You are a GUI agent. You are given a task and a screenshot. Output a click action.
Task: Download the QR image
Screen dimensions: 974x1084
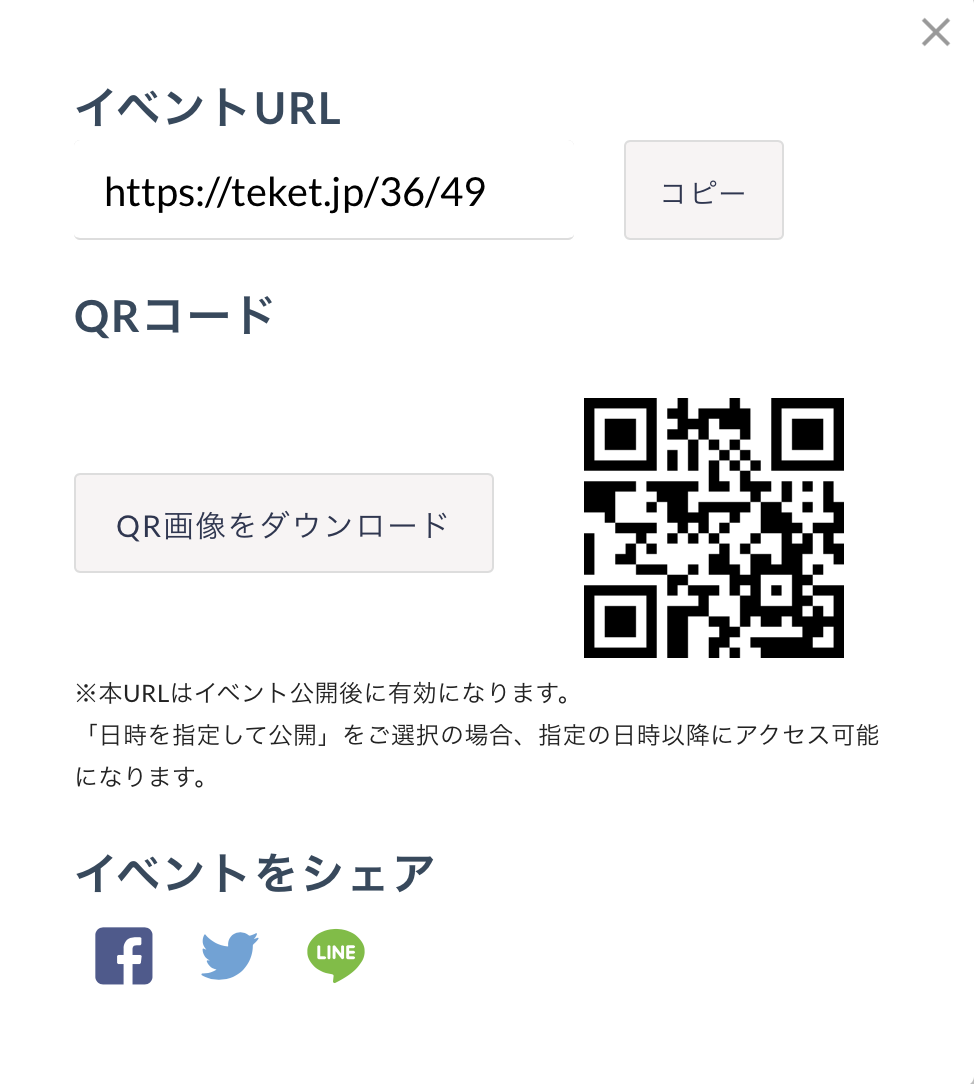pyautogui.click(x=283, y=523)
